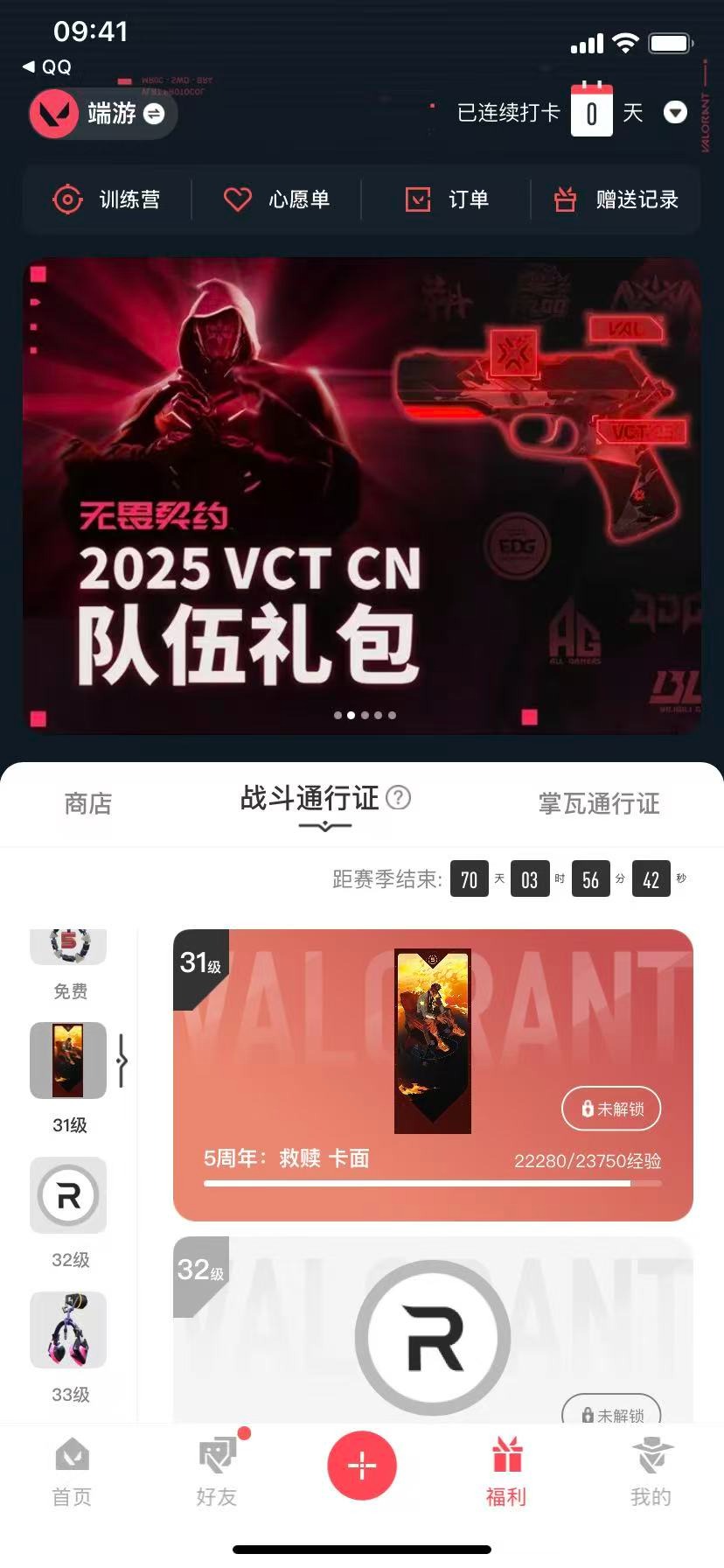View 订单 orders
Viewport: 724px width, 1568px height.
coord(446,199)
